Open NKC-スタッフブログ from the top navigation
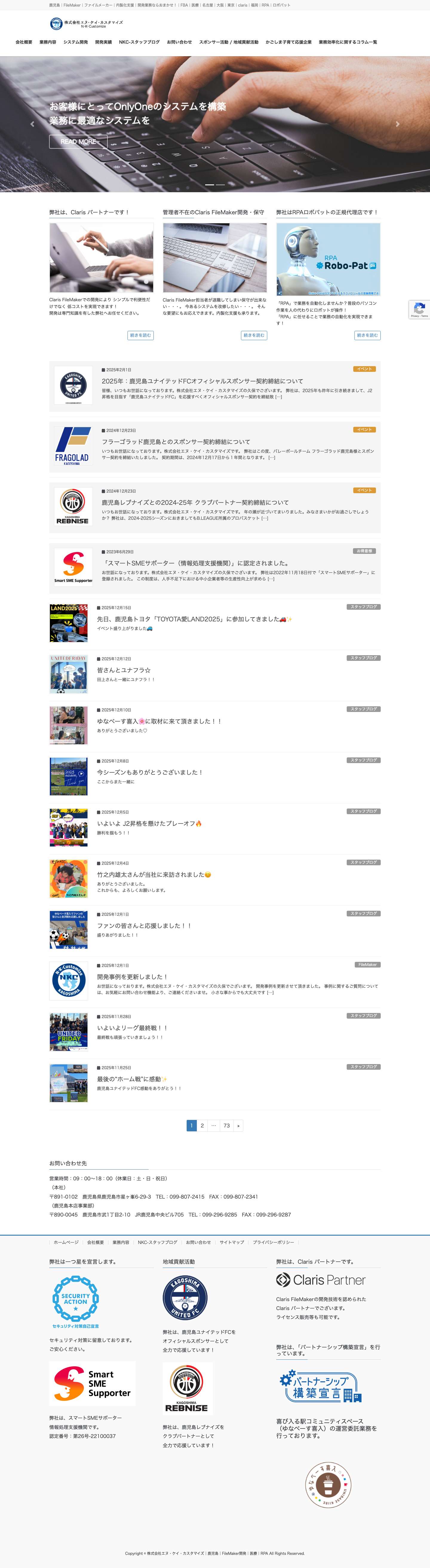Screen dimensions: 430x1568 pyautogui.click(x=139, y=42)
